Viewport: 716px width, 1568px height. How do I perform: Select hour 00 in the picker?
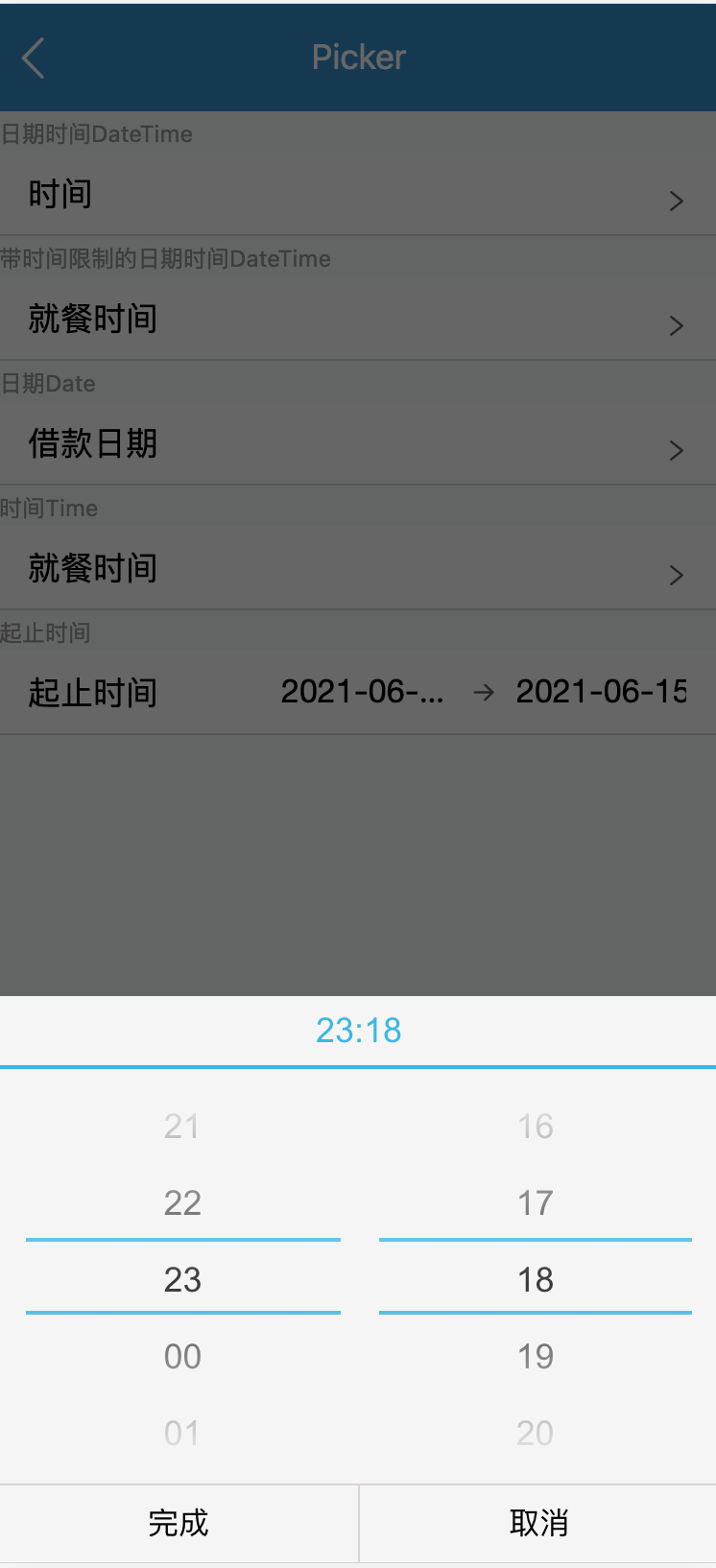[x=182, y=1356]
